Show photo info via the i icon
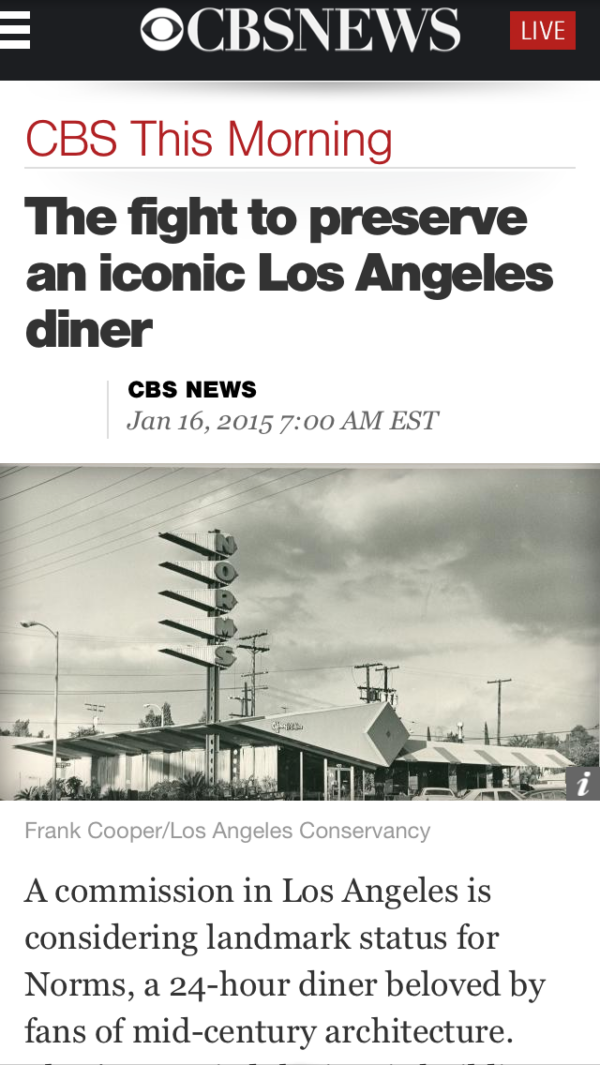Viewport: 600px width, 1065px height. tap(582, 784)
